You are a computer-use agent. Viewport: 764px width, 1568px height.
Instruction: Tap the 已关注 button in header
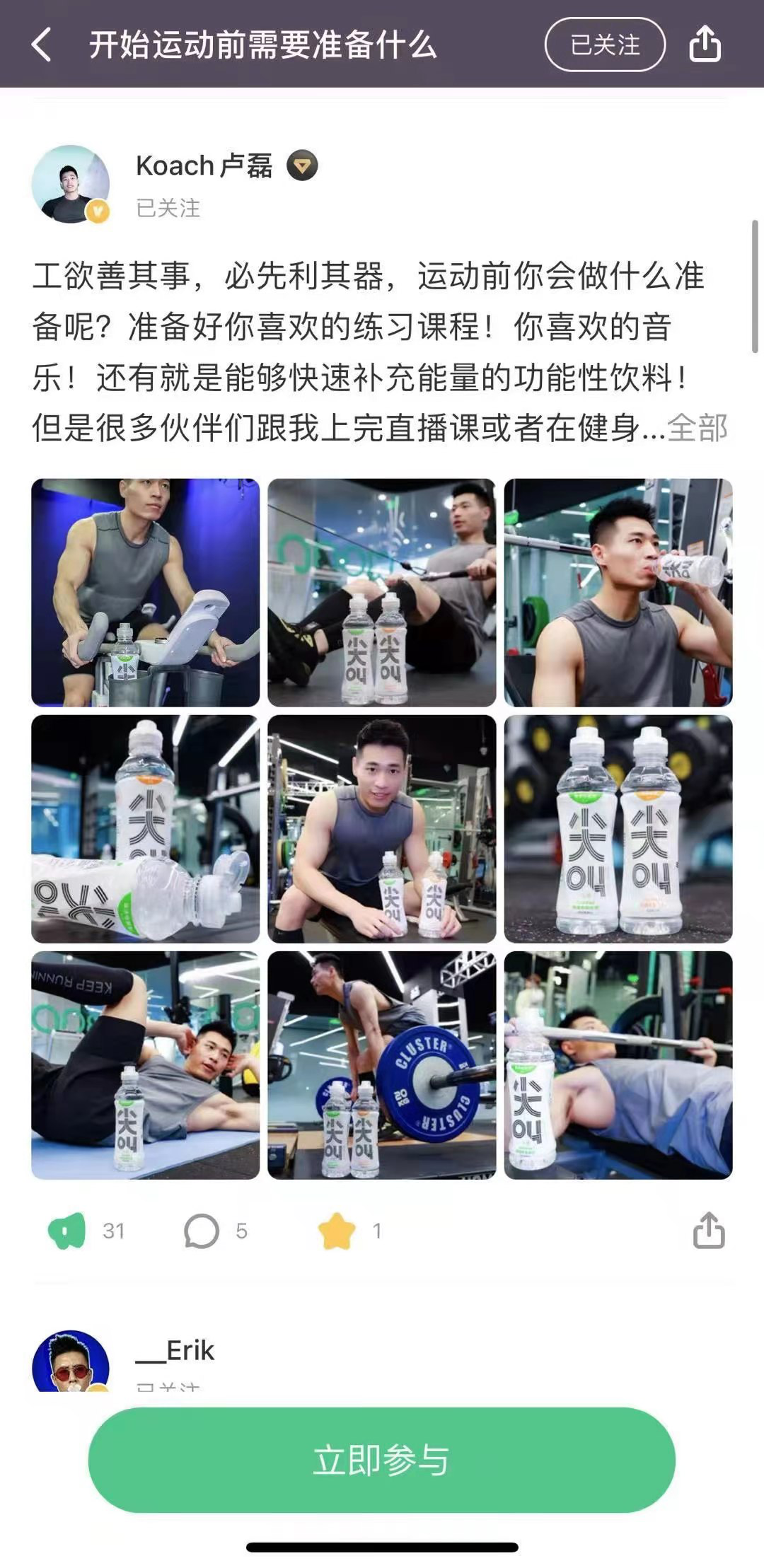coord(605,45)
